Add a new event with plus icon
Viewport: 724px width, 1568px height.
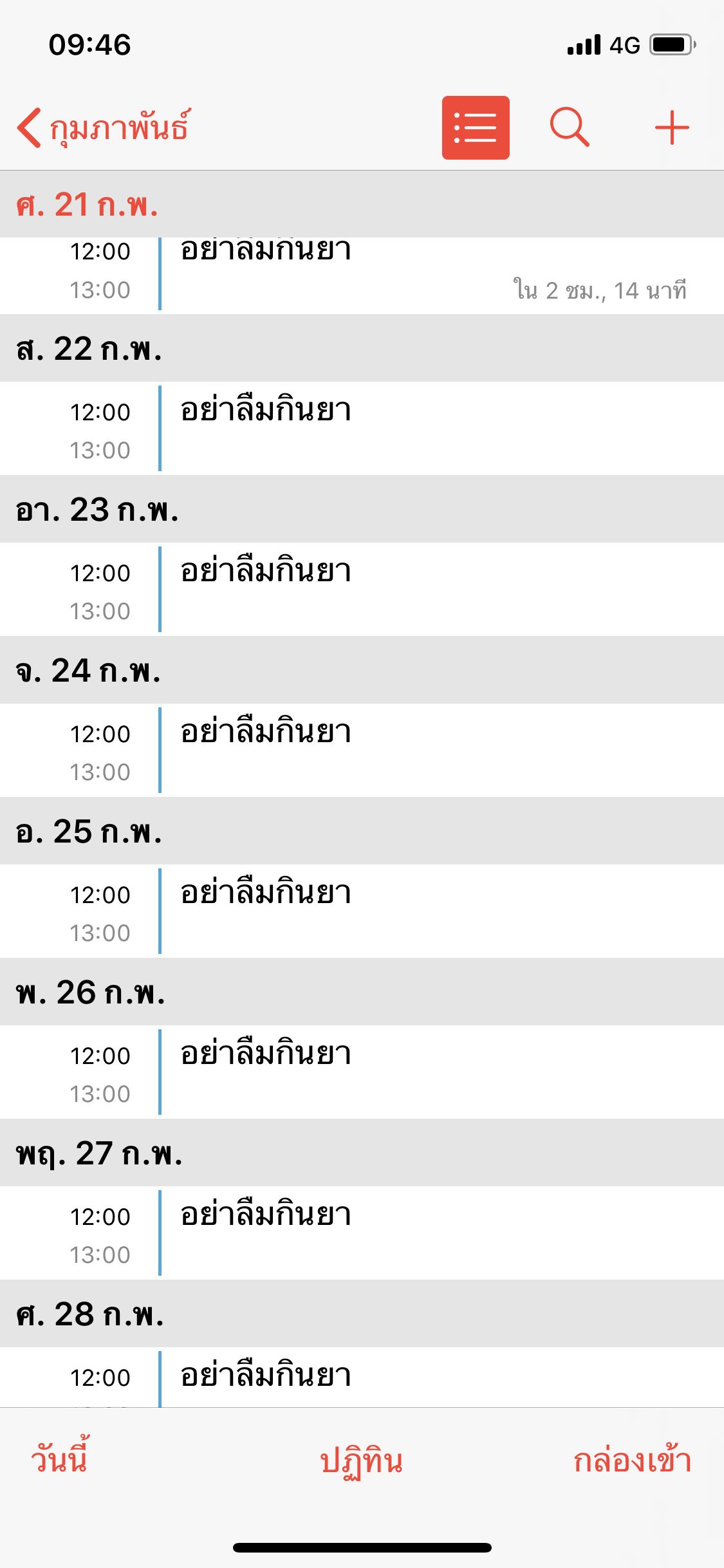pos(672,127)
